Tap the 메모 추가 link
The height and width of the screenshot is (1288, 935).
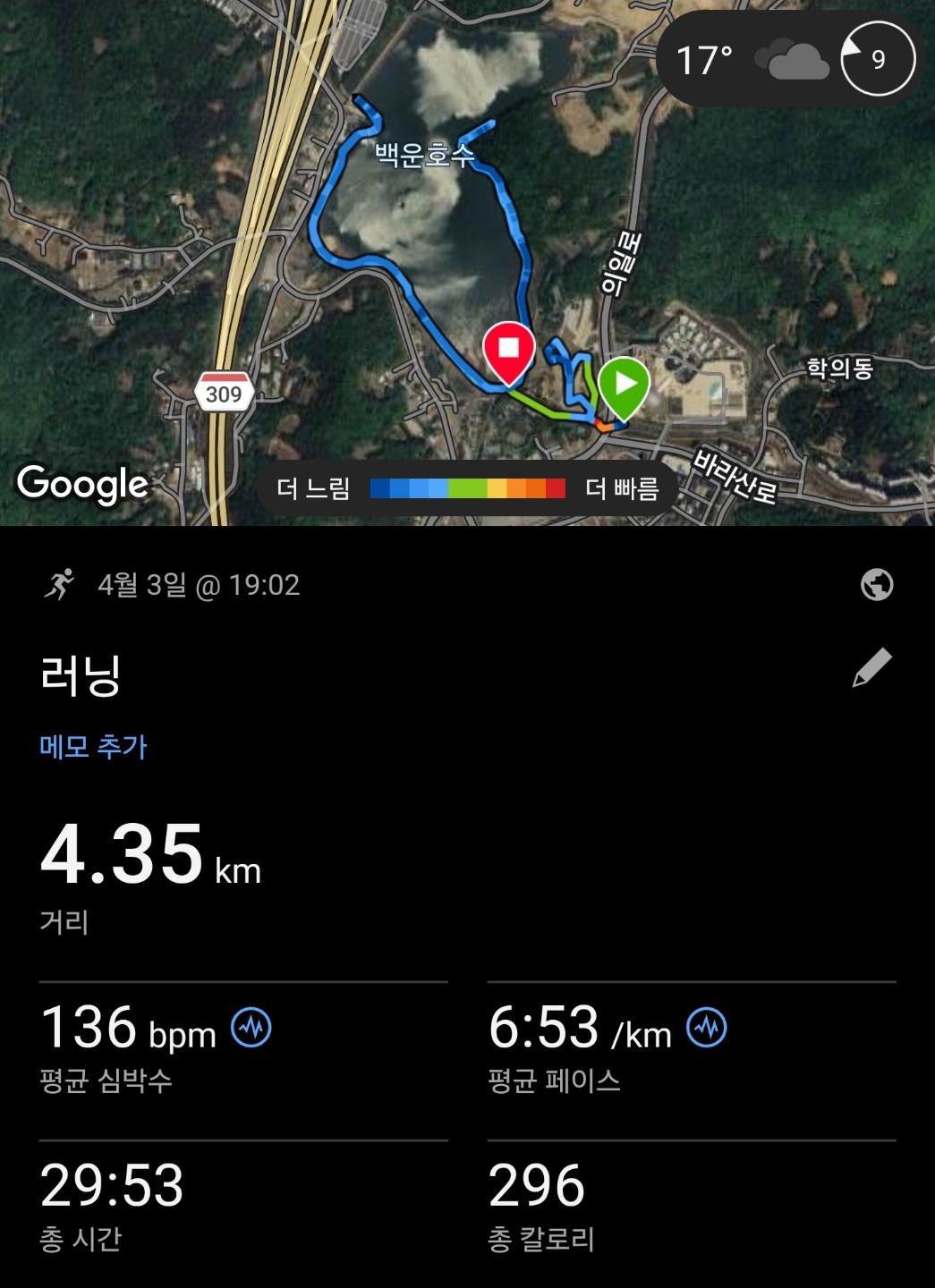93,746
